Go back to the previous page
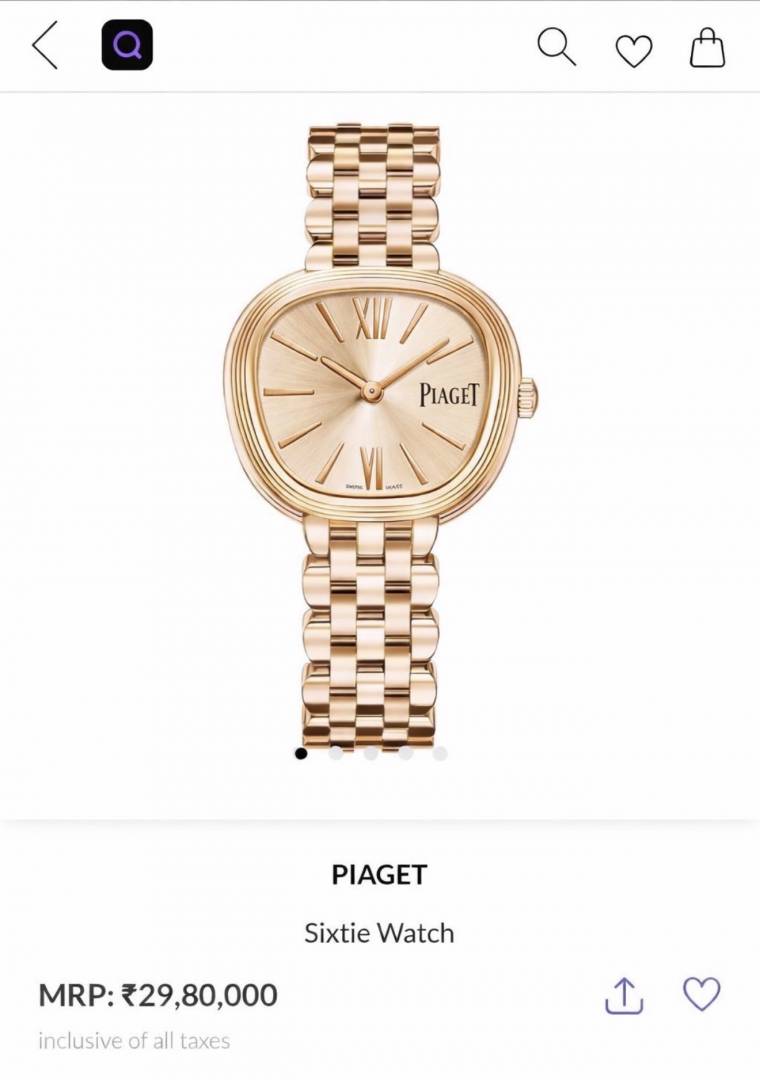Image resolution: width=760 pixels, height=1080 pixels. [x=46, y=46]
